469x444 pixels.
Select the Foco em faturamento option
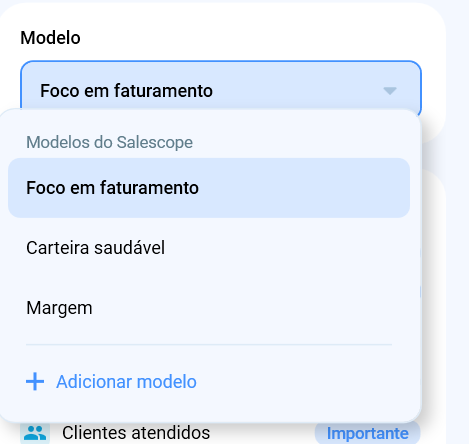[x=209, y=188]
